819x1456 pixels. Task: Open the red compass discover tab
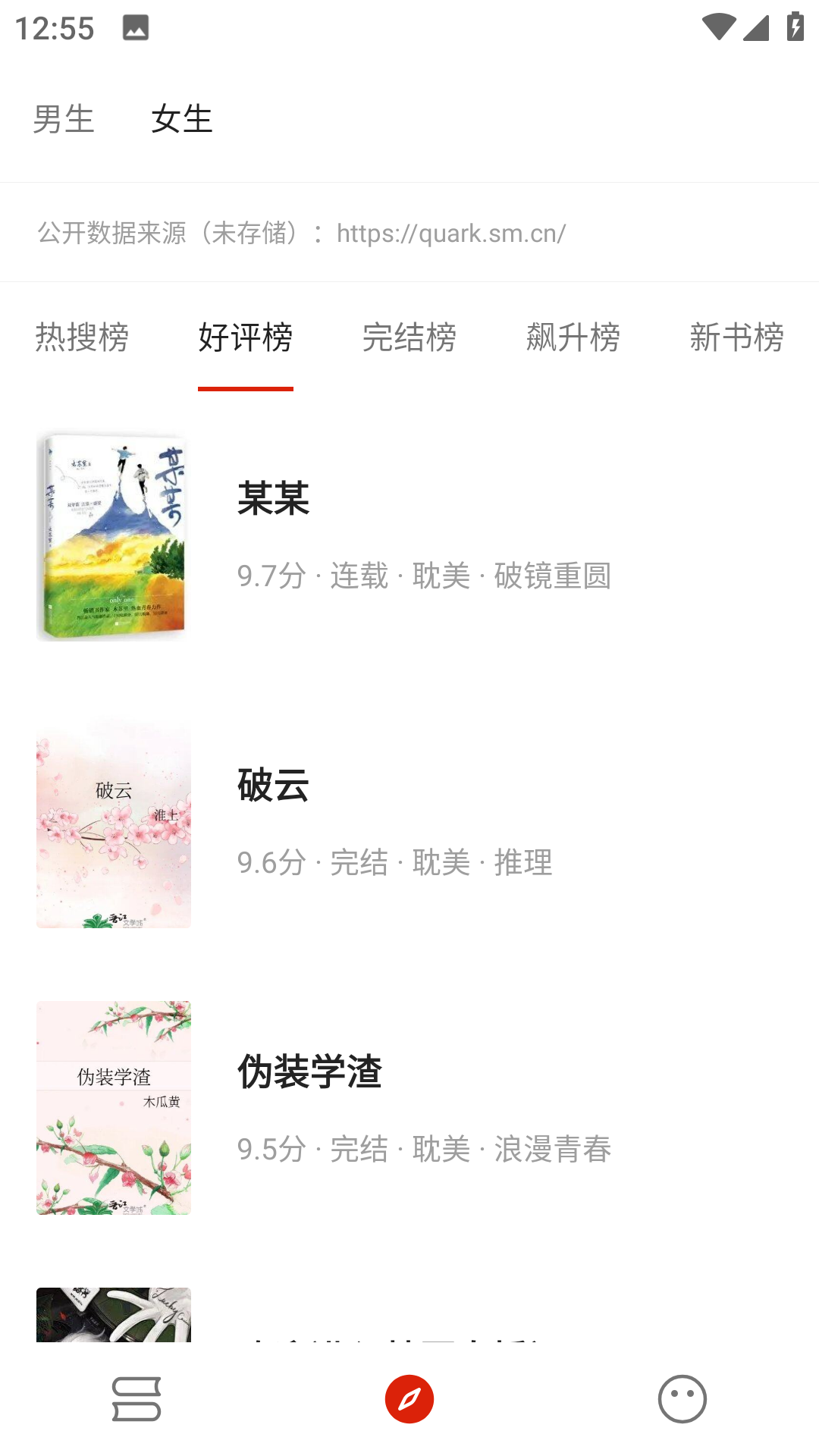[x=409, y=1398]
